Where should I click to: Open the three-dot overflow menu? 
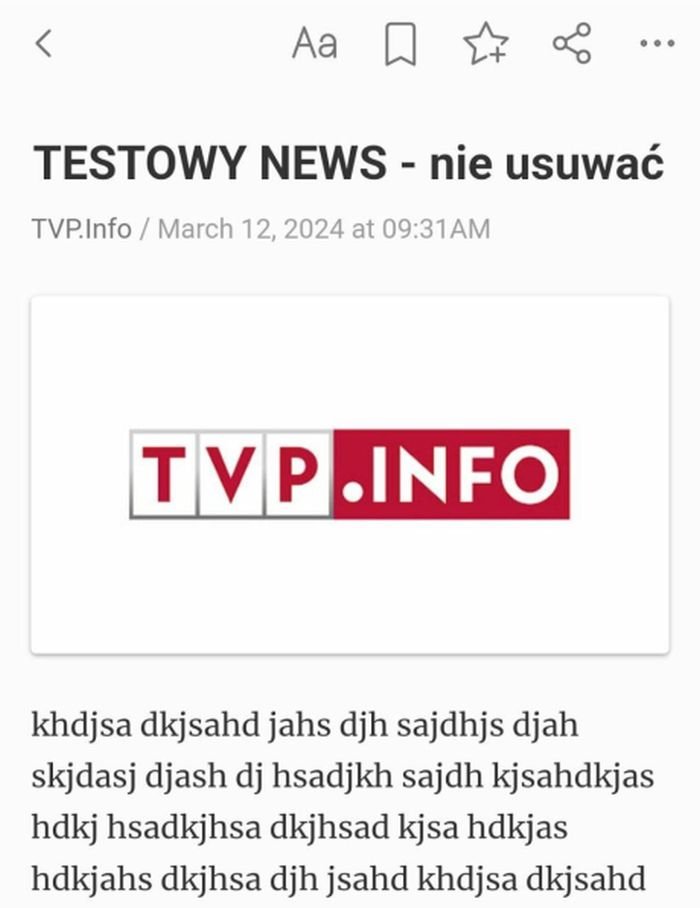tap(656, 44)
